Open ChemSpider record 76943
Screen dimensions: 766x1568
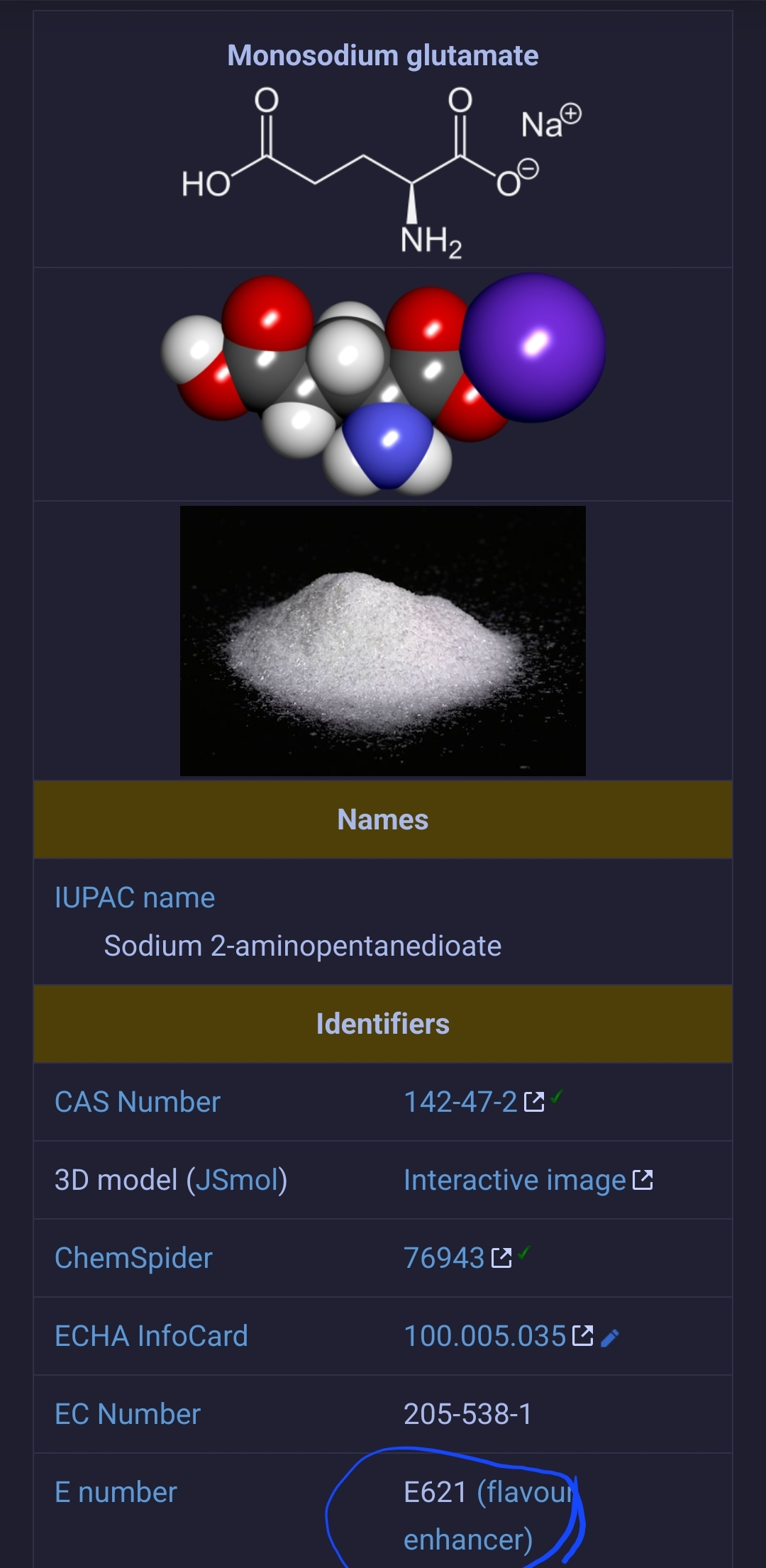(444, 1258)
